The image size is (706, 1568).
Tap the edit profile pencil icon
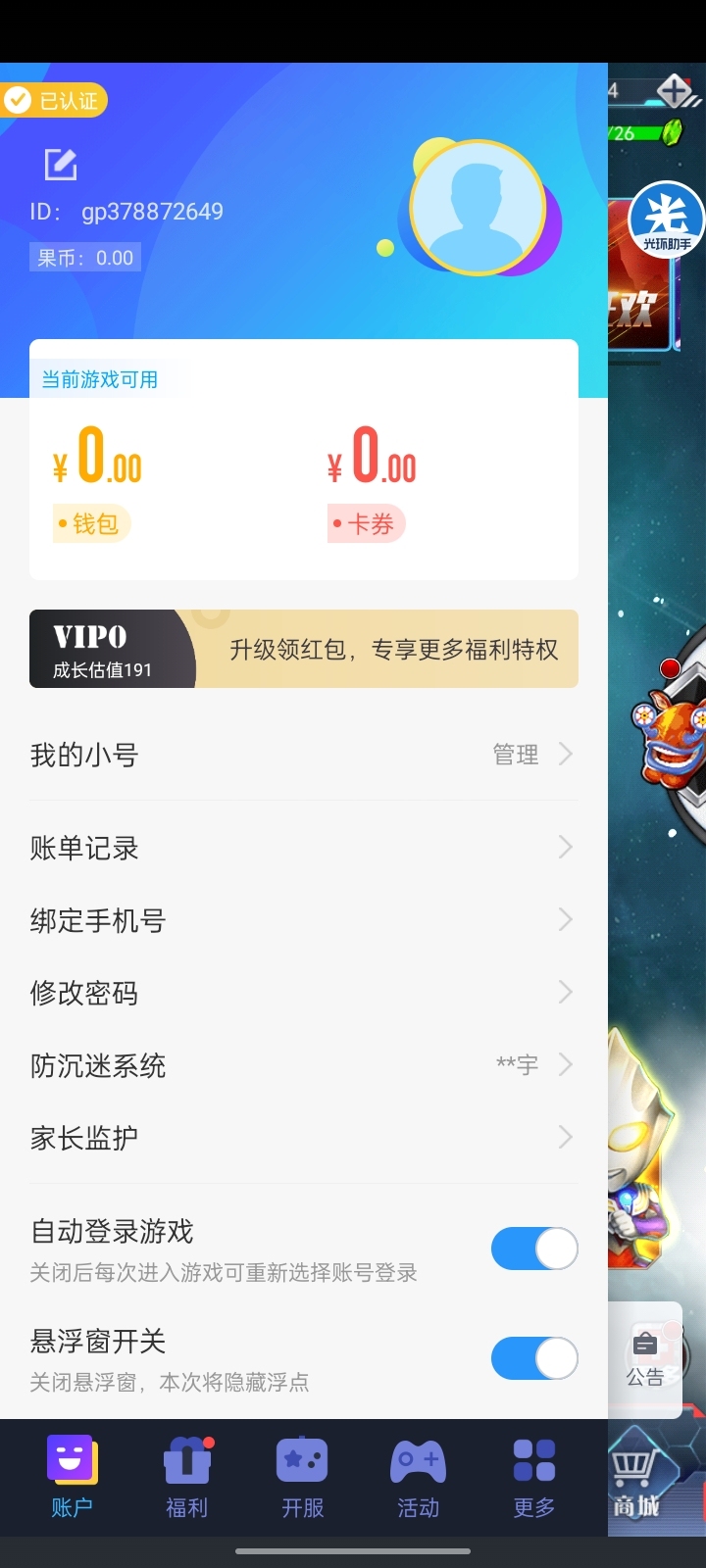[61, 165]
